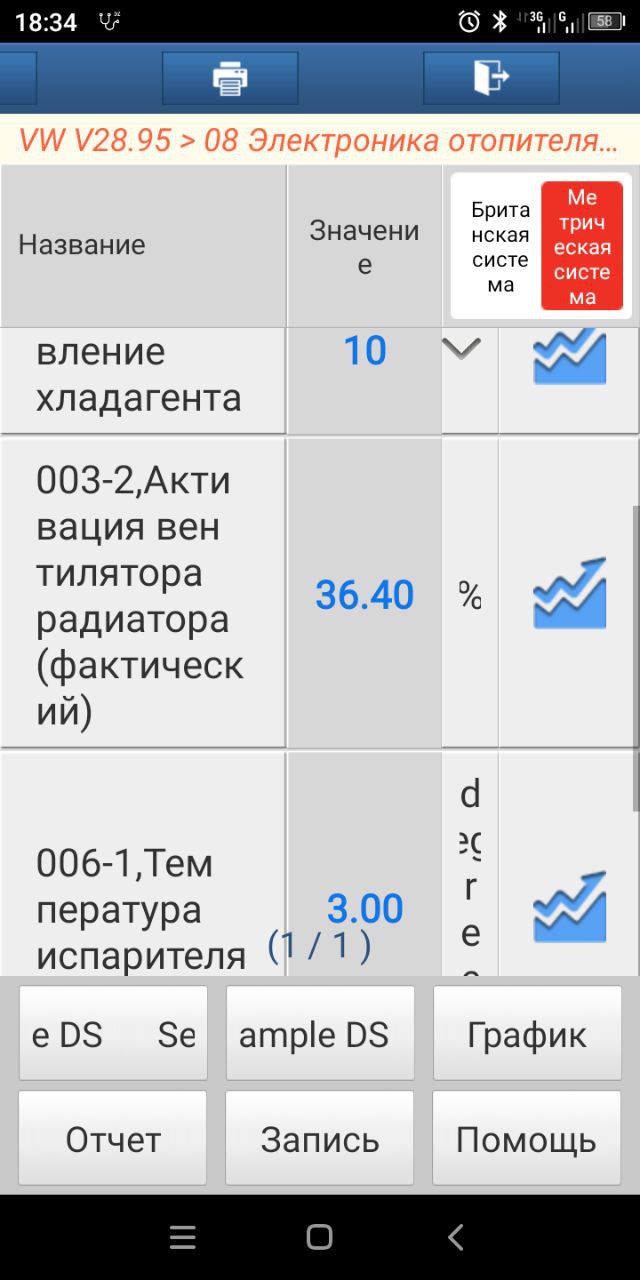
Task: Tap the График button
Action: [527, 1034]
